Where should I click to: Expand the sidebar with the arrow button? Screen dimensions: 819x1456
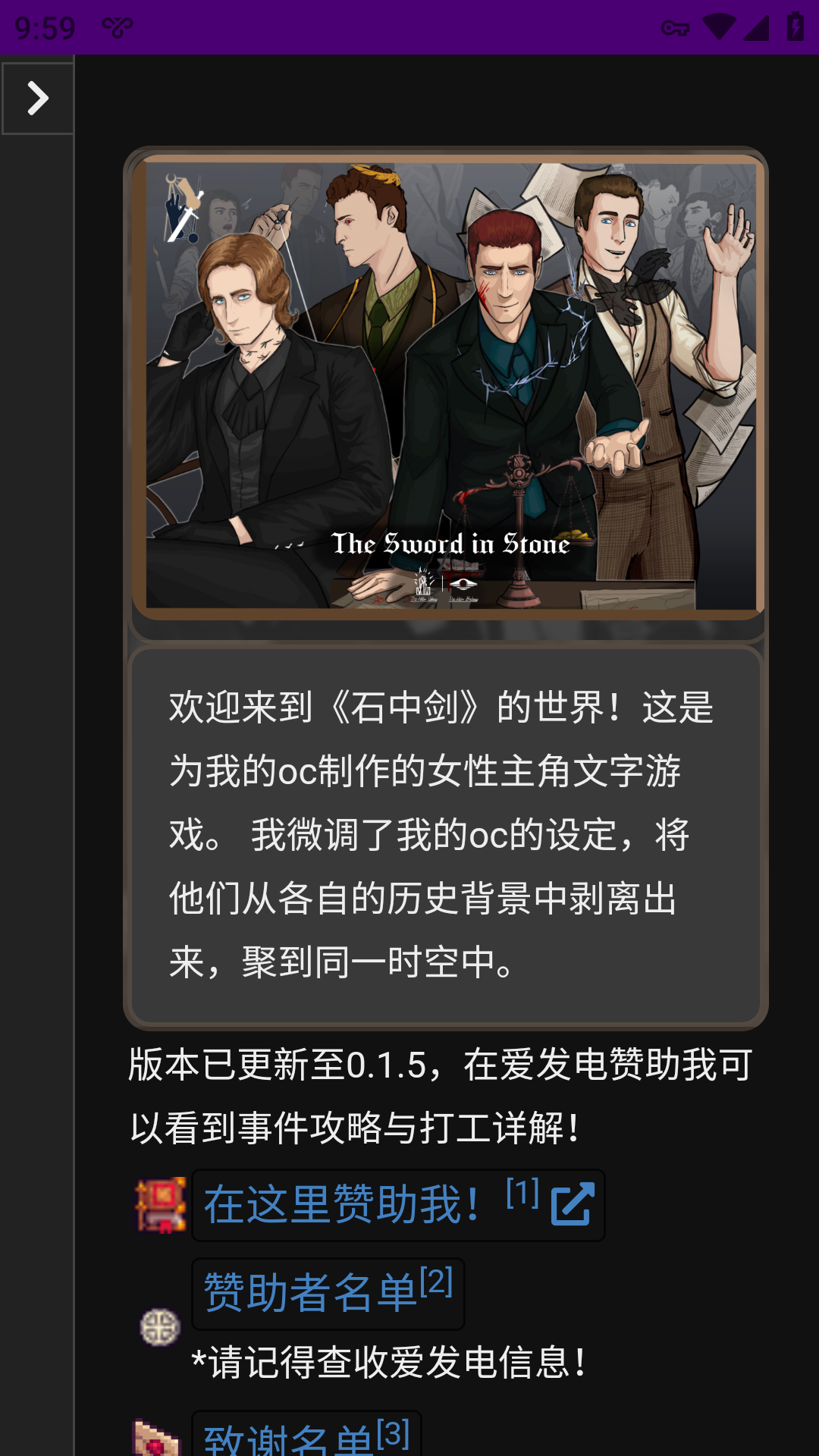click(x=37, y=99)
